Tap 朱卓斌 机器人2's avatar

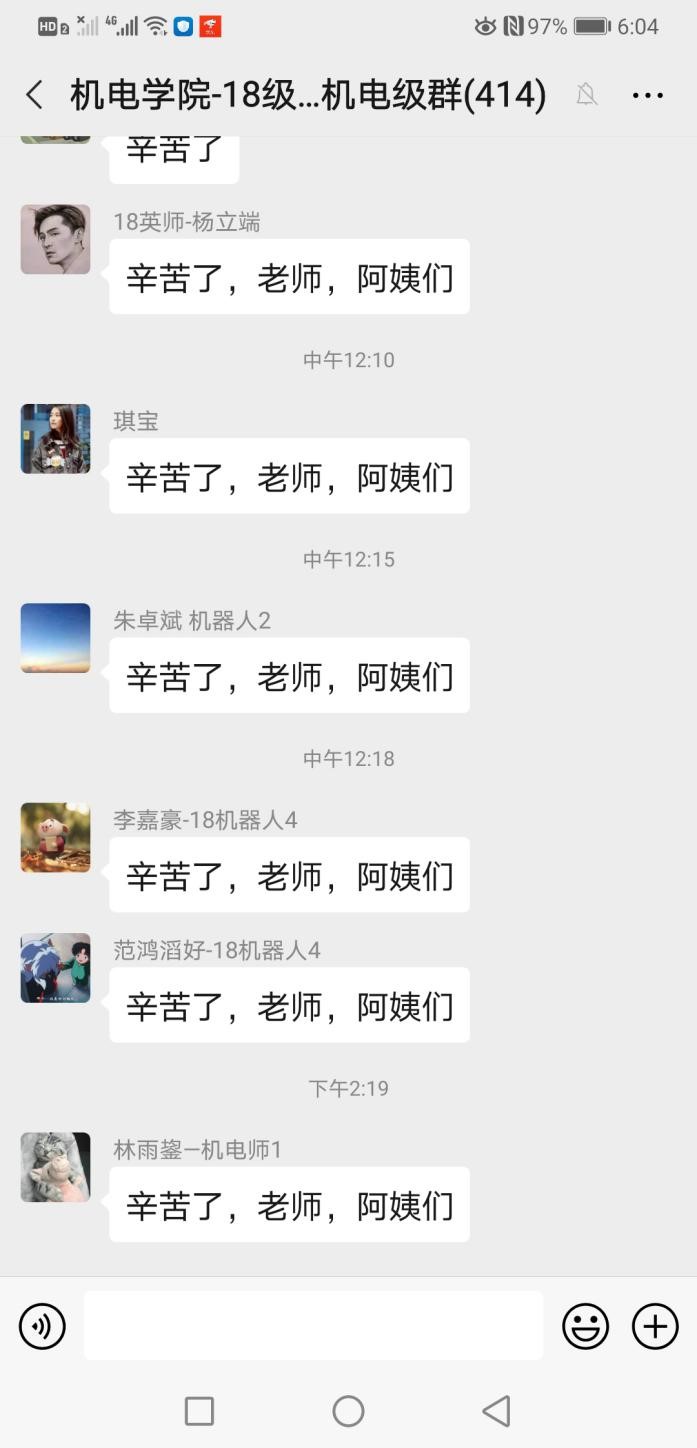pos(56,638)
